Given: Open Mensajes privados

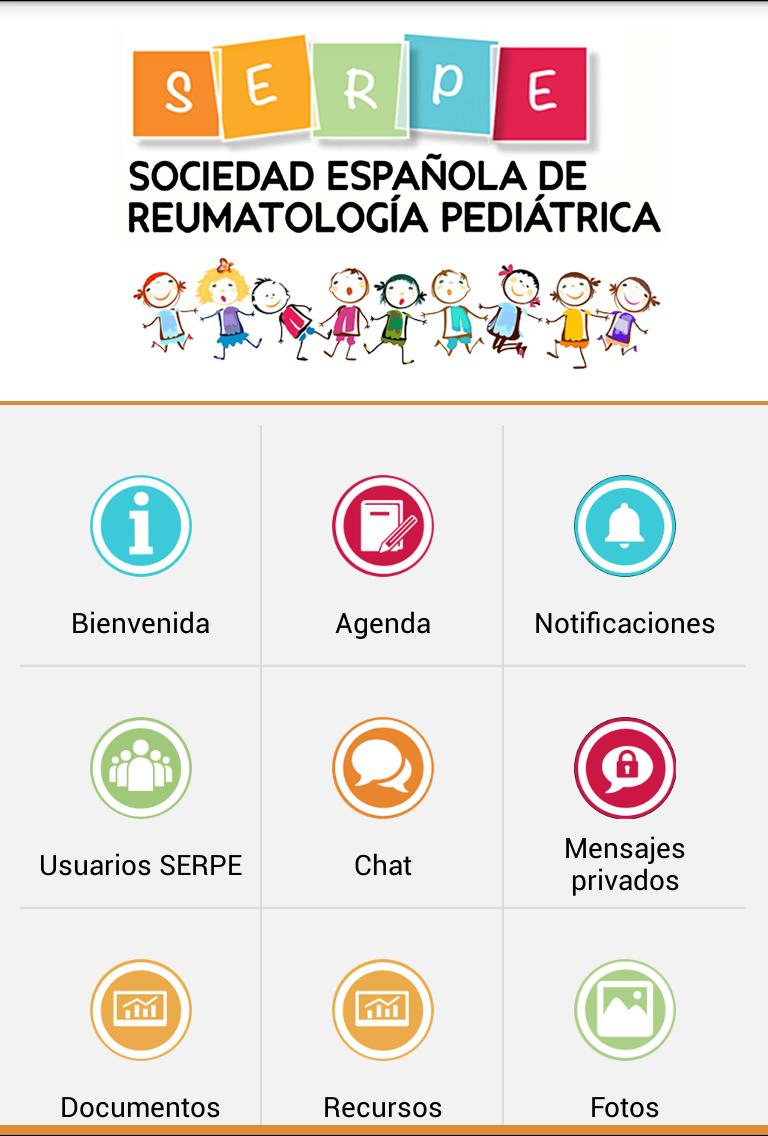Looking at the screenshot, I should 625,769.
